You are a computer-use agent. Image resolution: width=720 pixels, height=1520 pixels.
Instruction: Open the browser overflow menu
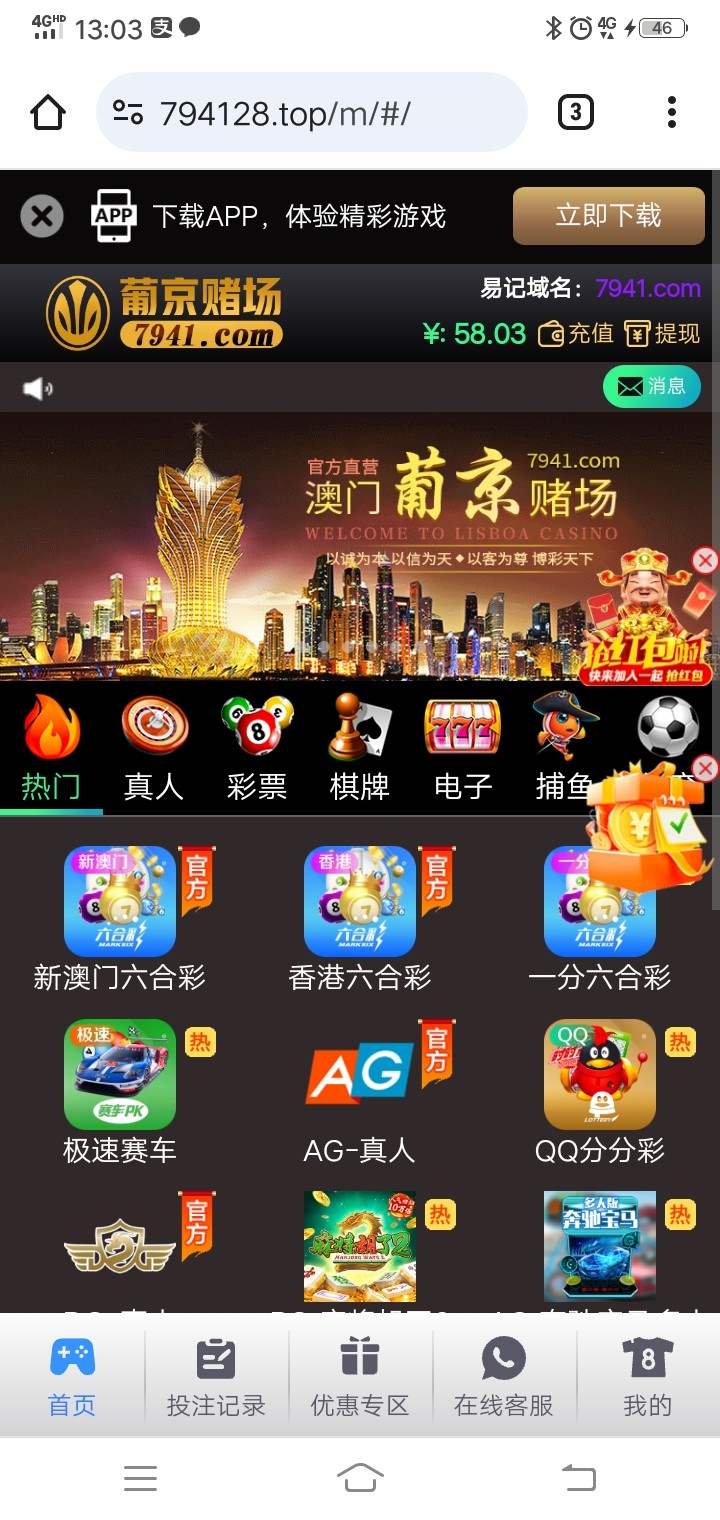point(671,113)
